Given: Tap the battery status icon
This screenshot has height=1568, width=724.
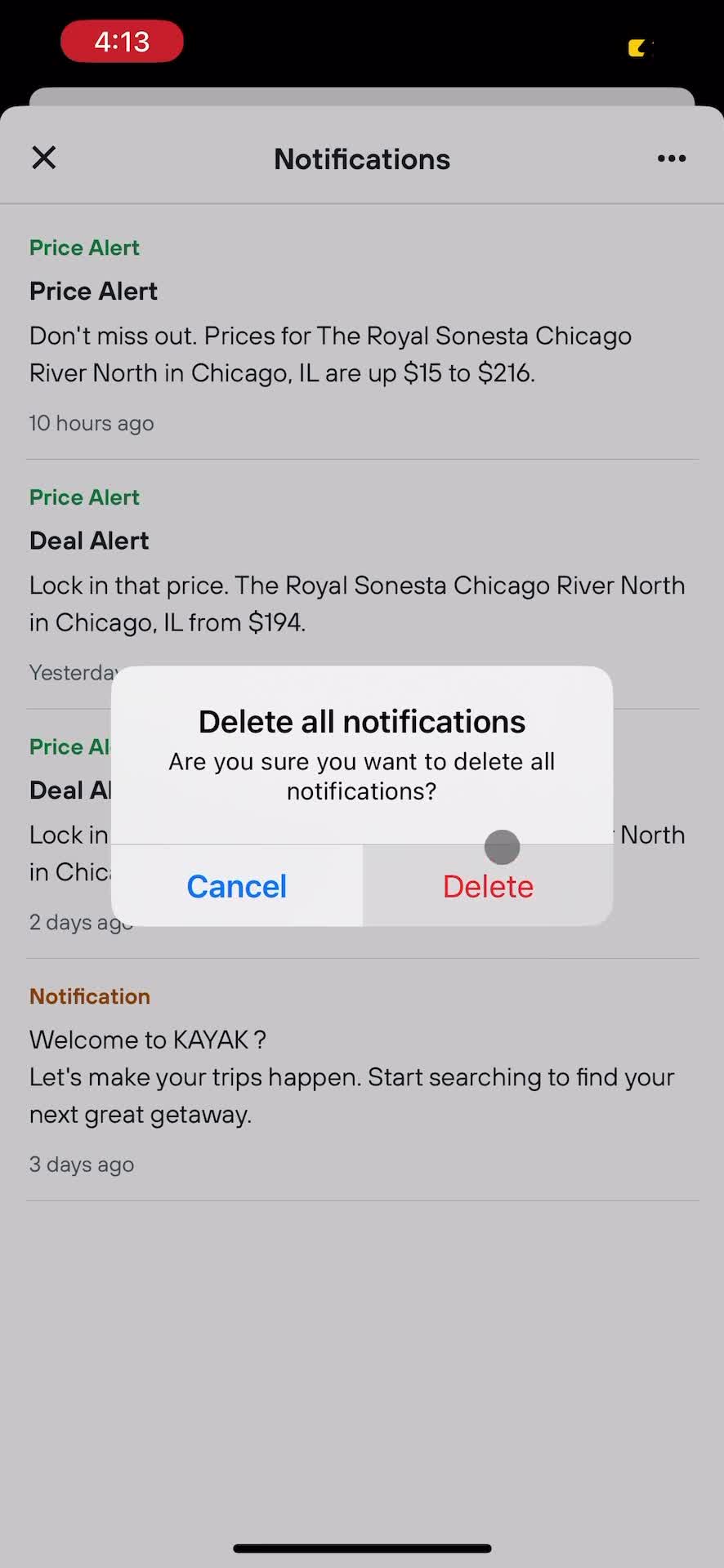Looking at the screenshot, I should [x=639, y=47].
